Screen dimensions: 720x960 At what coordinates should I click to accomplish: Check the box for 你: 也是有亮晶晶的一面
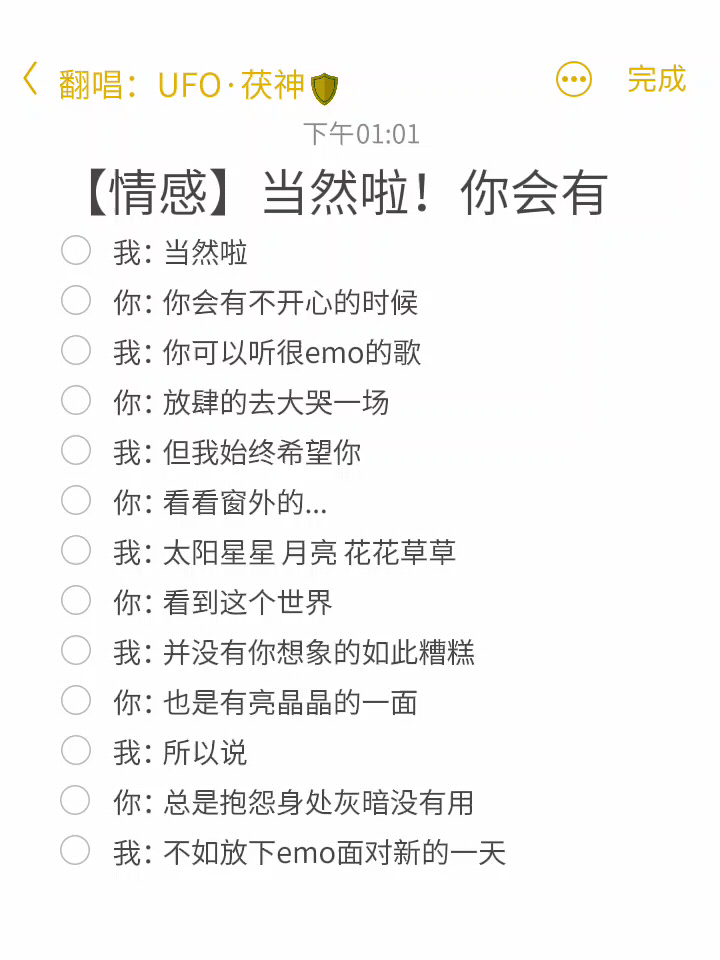click(76, 700)
